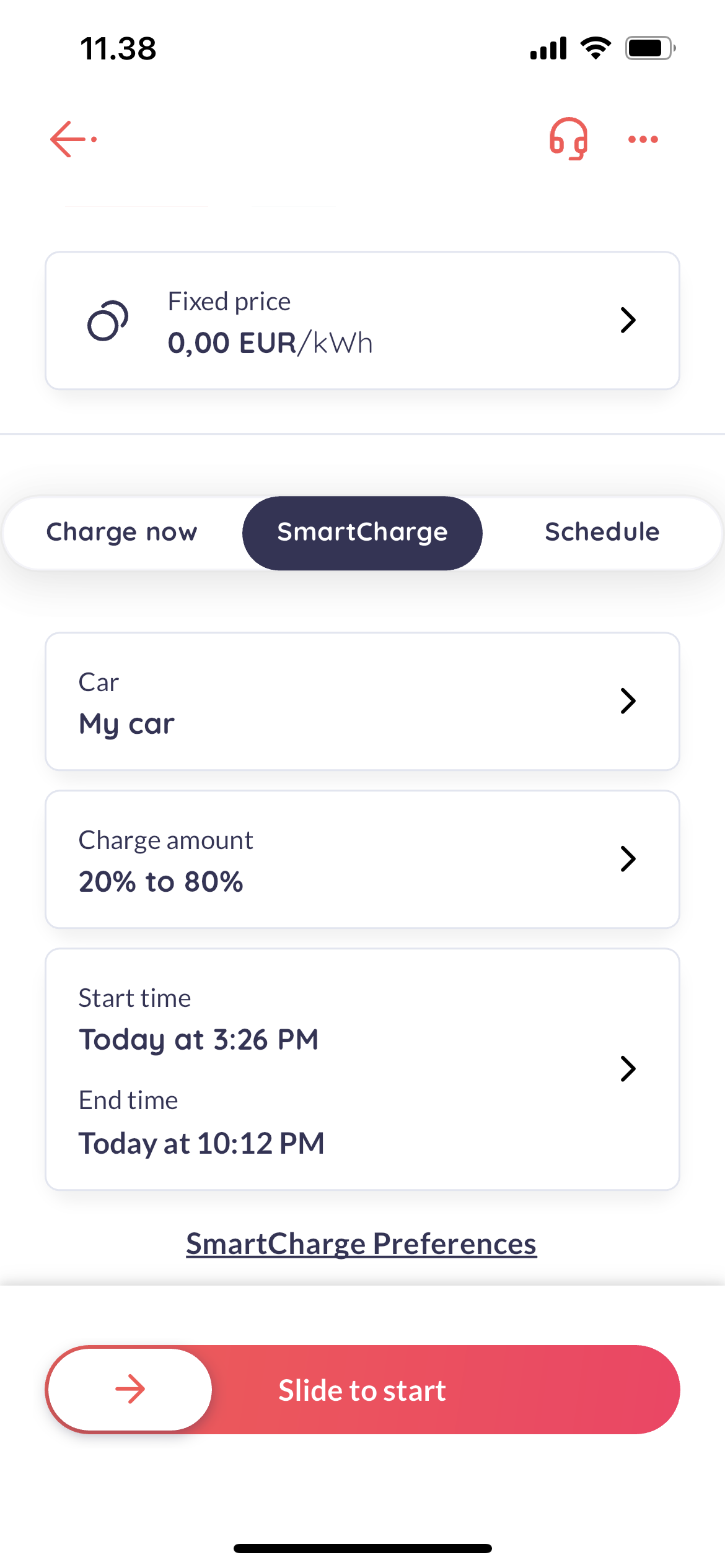This screenshot has width=725, height=1568.
Task: Open support via the headset icon
Action: tap(568, 139)
